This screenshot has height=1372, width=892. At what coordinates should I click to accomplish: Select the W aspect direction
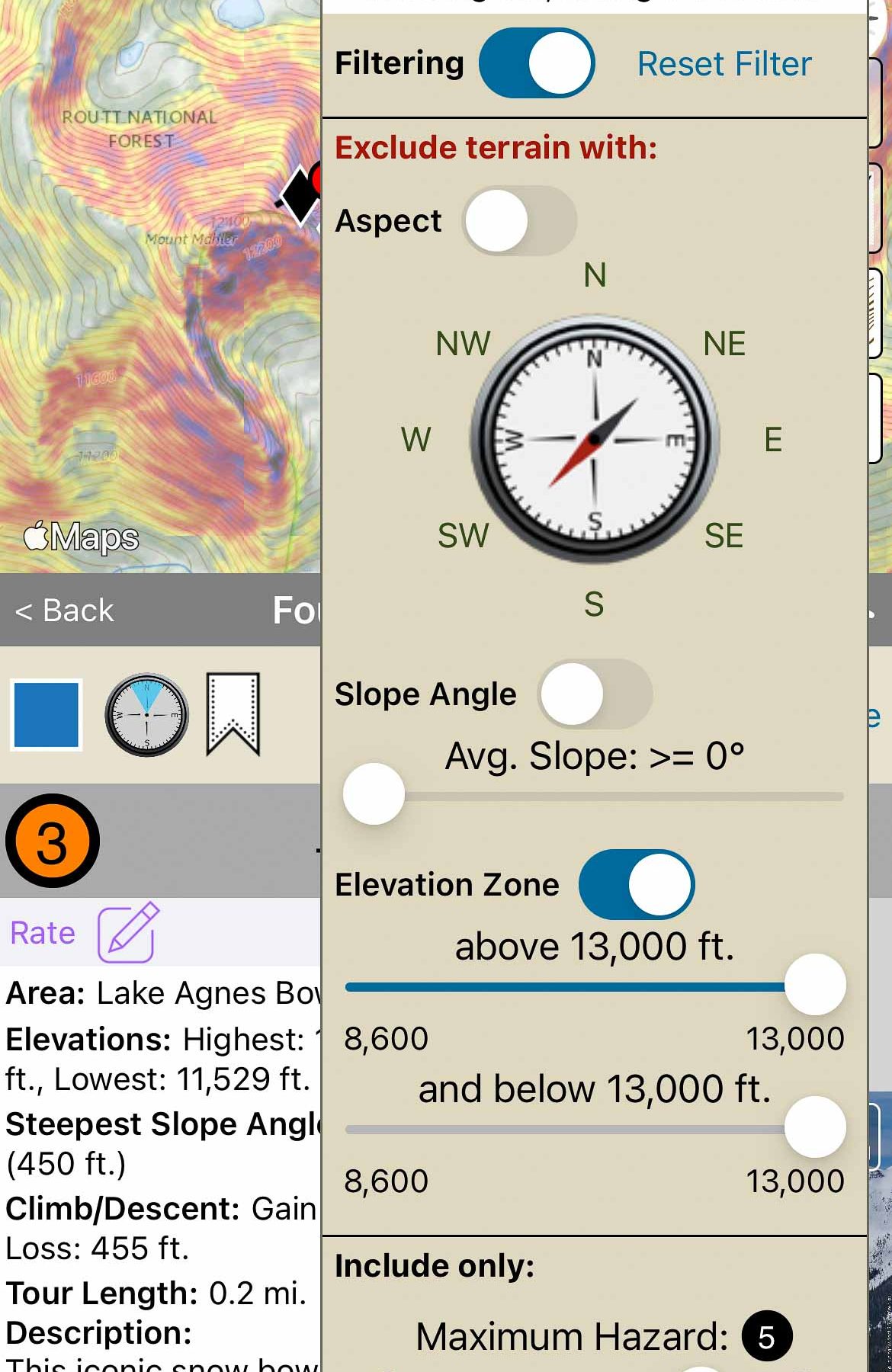[416, 440]
